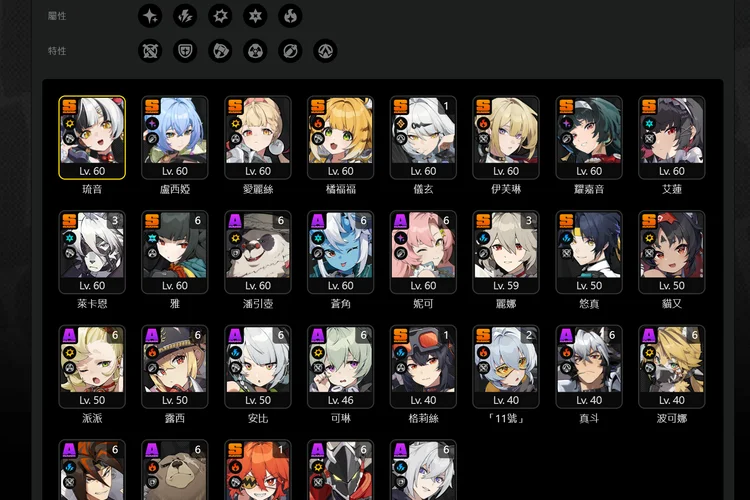Select the character 琉音
This screenshot has width=750, height=500.
point(92,137)
